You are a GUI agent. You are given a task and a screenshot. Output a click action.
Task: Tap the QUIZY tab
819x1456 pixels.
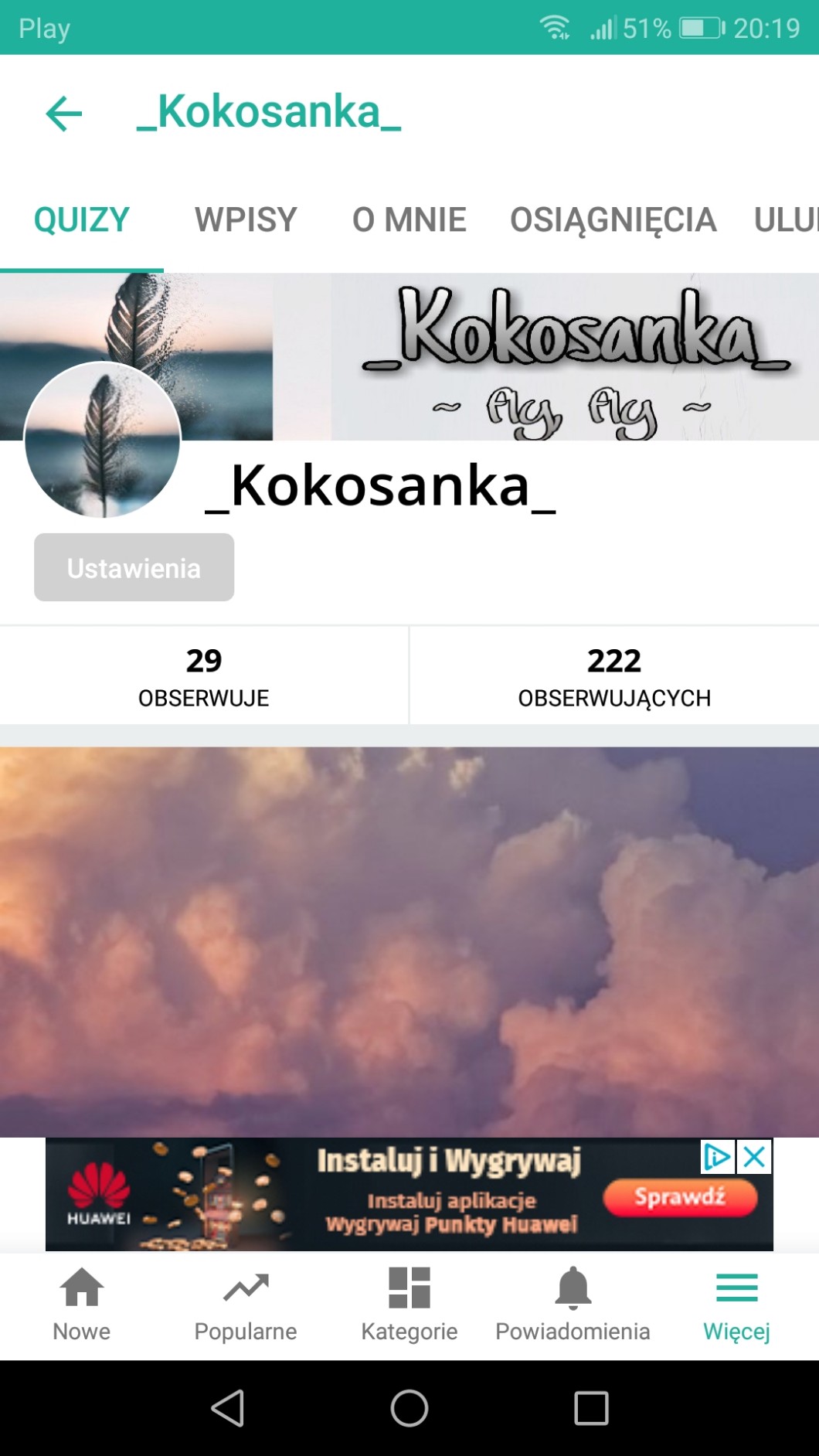[x=81, y=220]
